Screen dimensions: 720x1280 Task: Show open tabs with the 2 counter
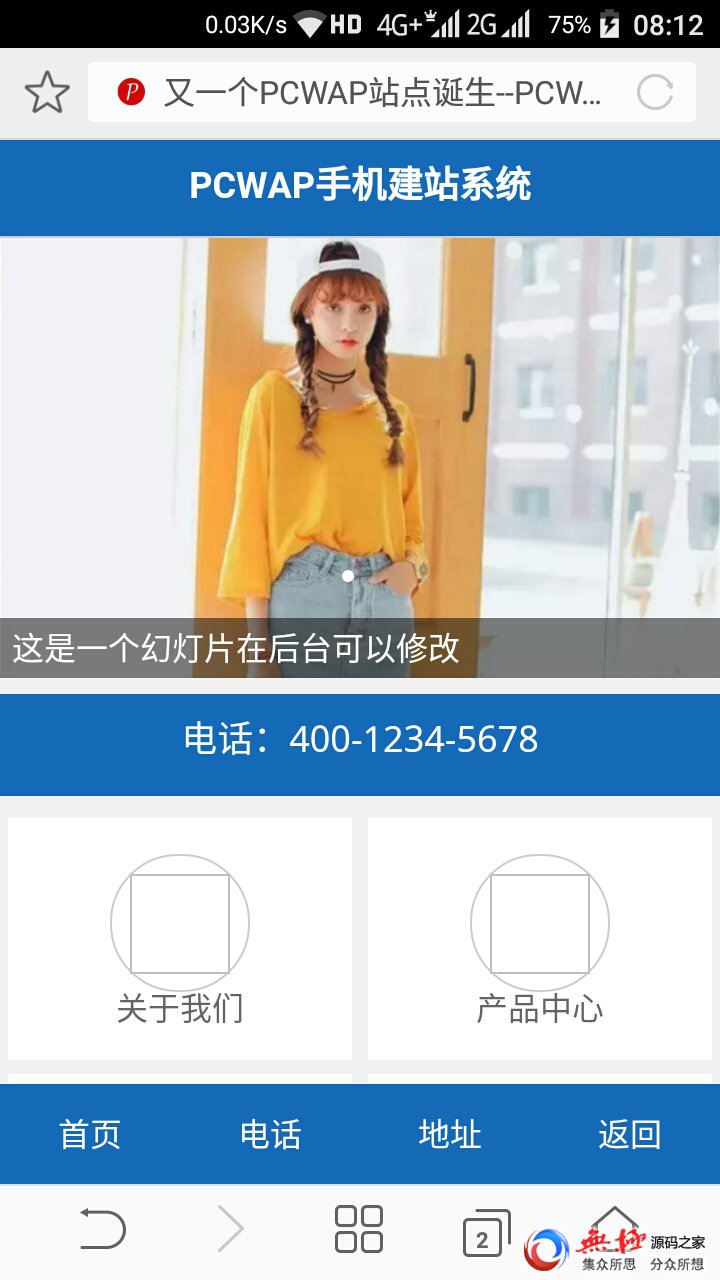[x=485, y=1236]
